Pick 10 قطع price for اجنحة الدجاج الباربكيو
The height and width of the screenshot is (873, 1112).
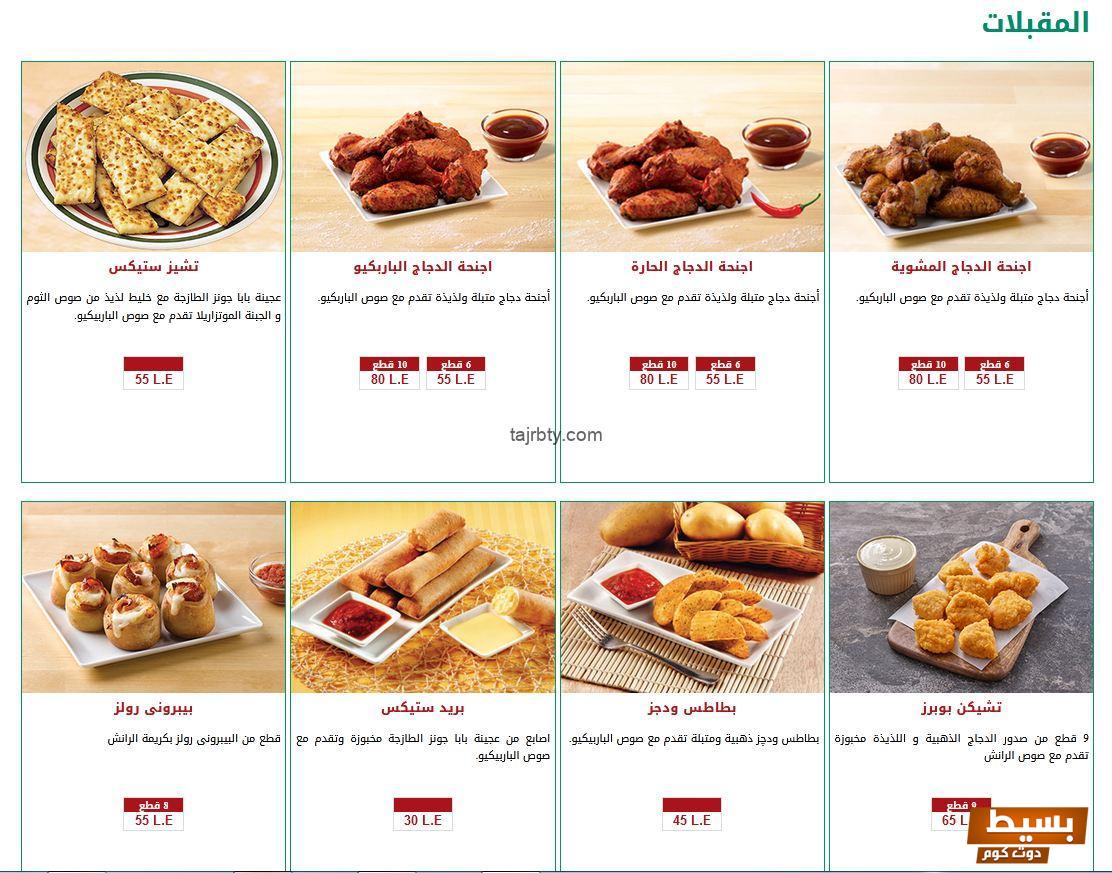point(390,374)
